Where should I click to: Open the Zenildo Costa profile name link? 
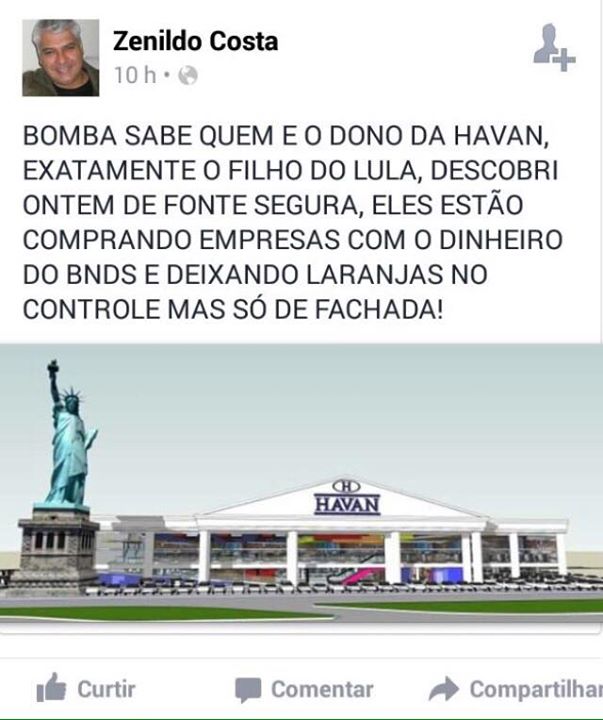pos(195,42)
